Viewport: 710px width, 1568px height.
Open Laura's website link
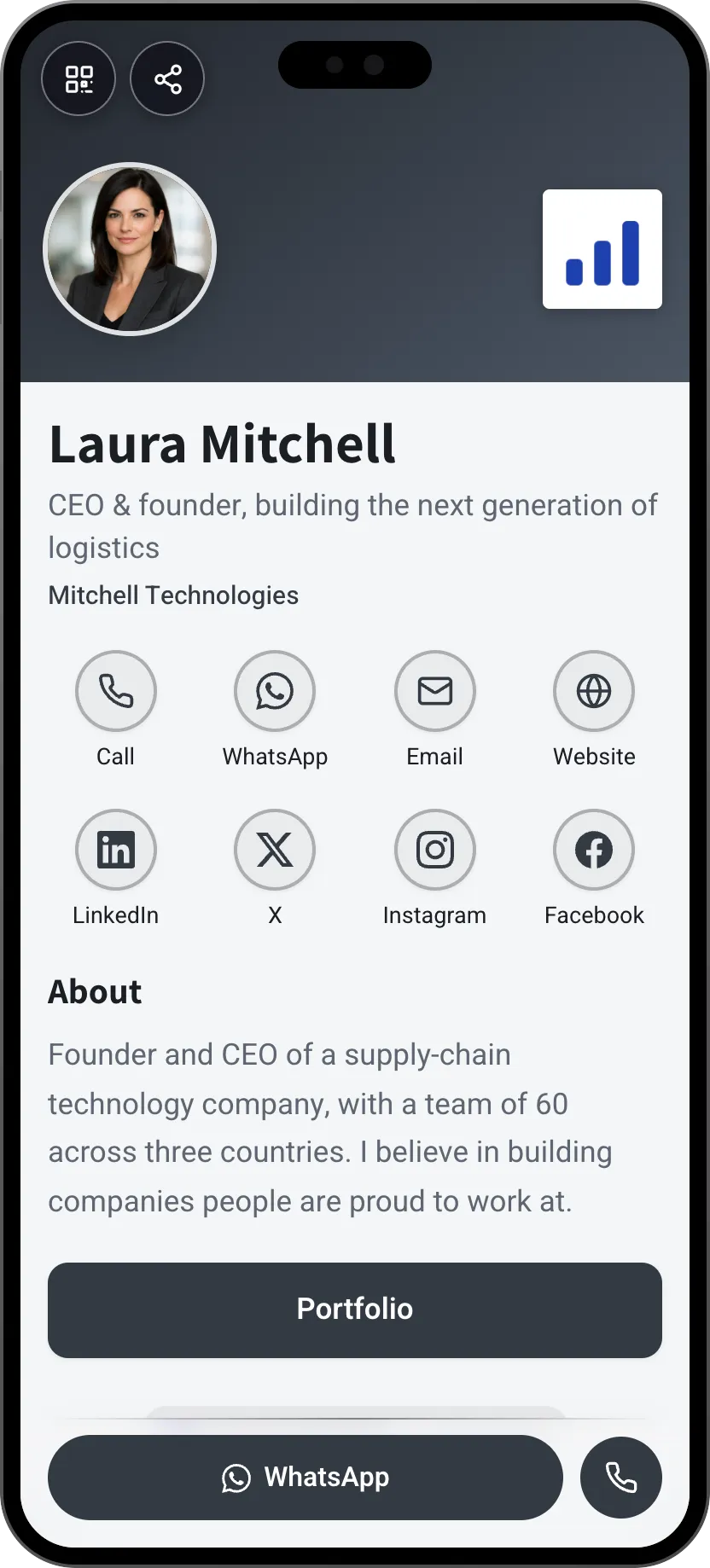click(594, 691)
